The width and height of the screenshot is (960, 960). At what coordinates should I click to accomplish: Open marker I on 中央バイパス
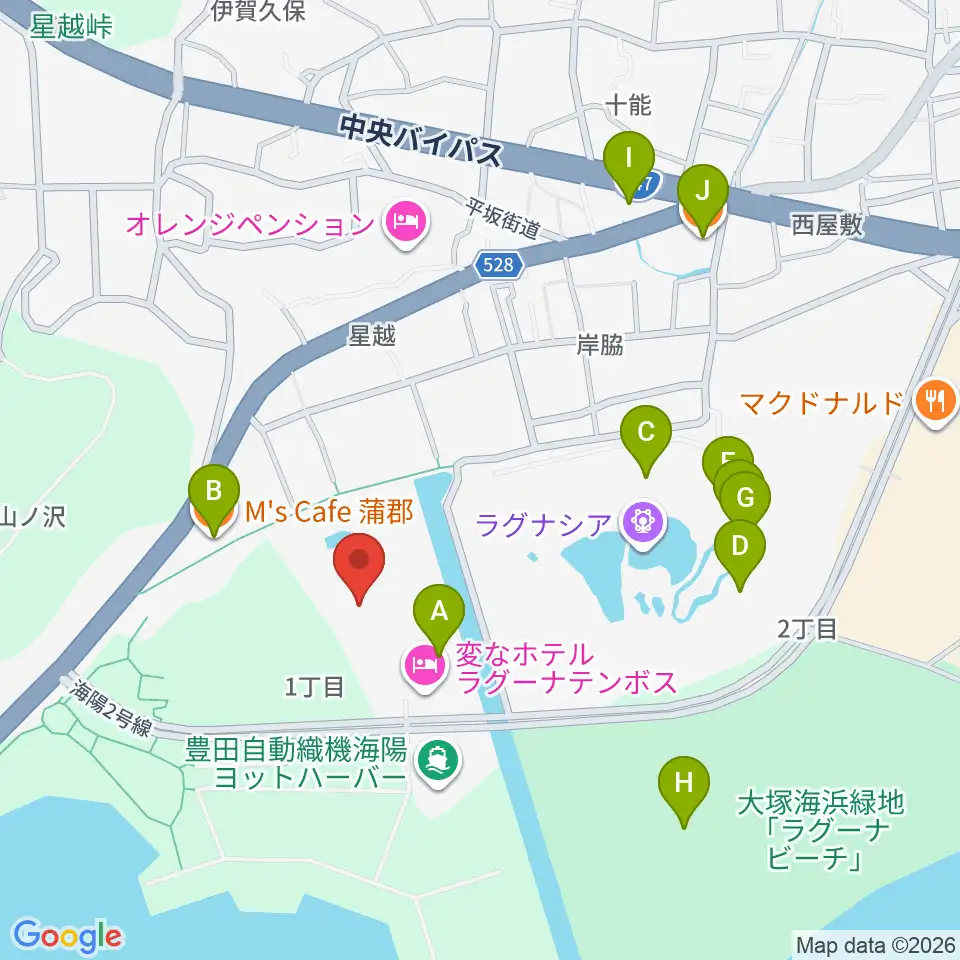click(629, 160)
